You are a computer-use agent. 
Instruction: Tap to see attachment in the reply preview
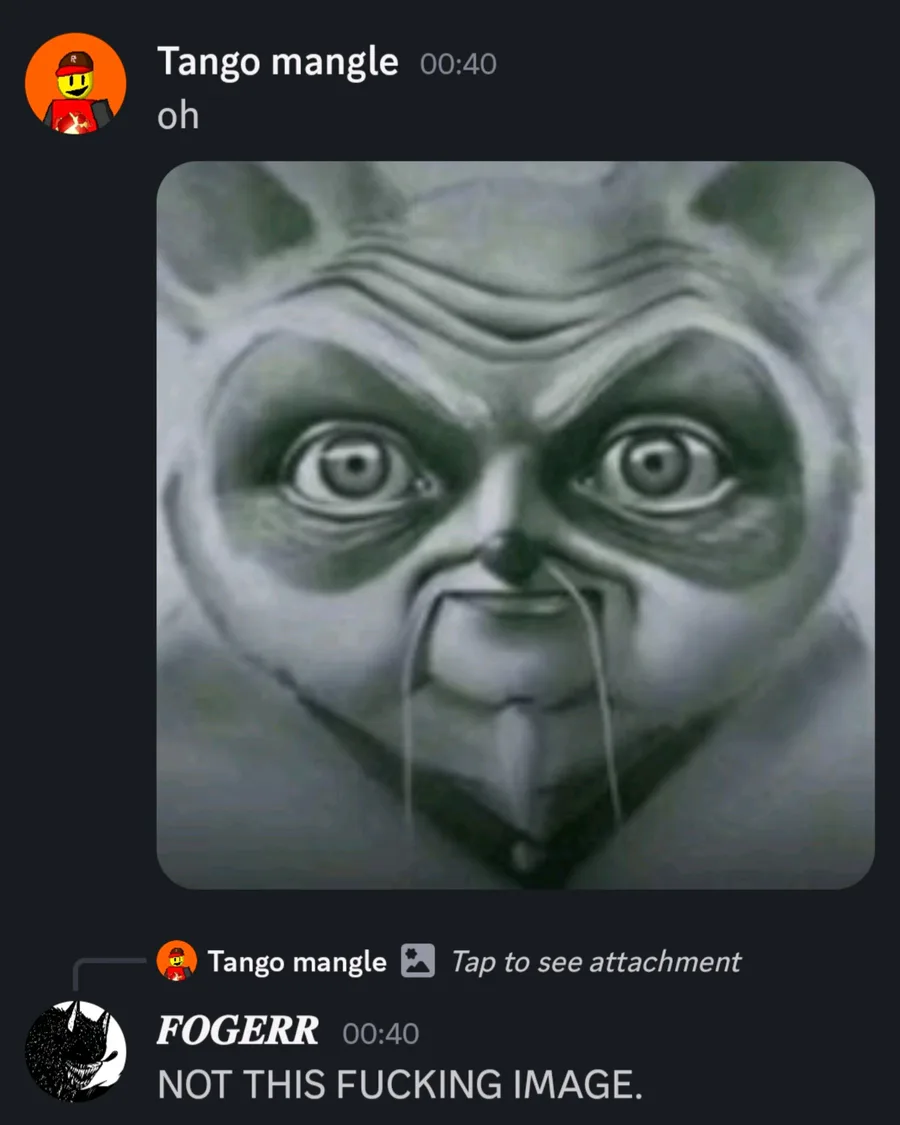pyautogui.click(x=596, y=961)
